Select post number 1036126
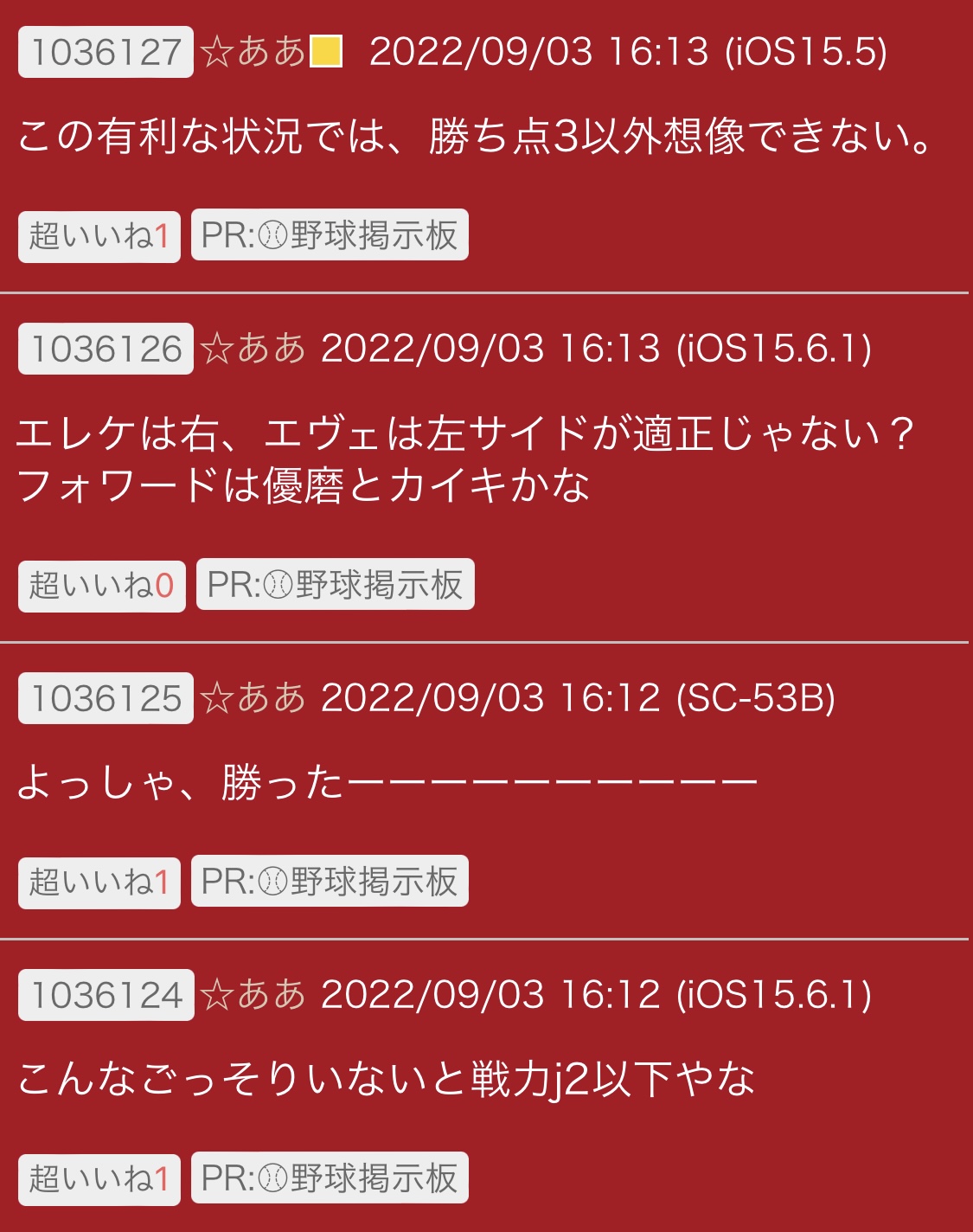This screenshot has height=1232, width=973. pos(106,350)
